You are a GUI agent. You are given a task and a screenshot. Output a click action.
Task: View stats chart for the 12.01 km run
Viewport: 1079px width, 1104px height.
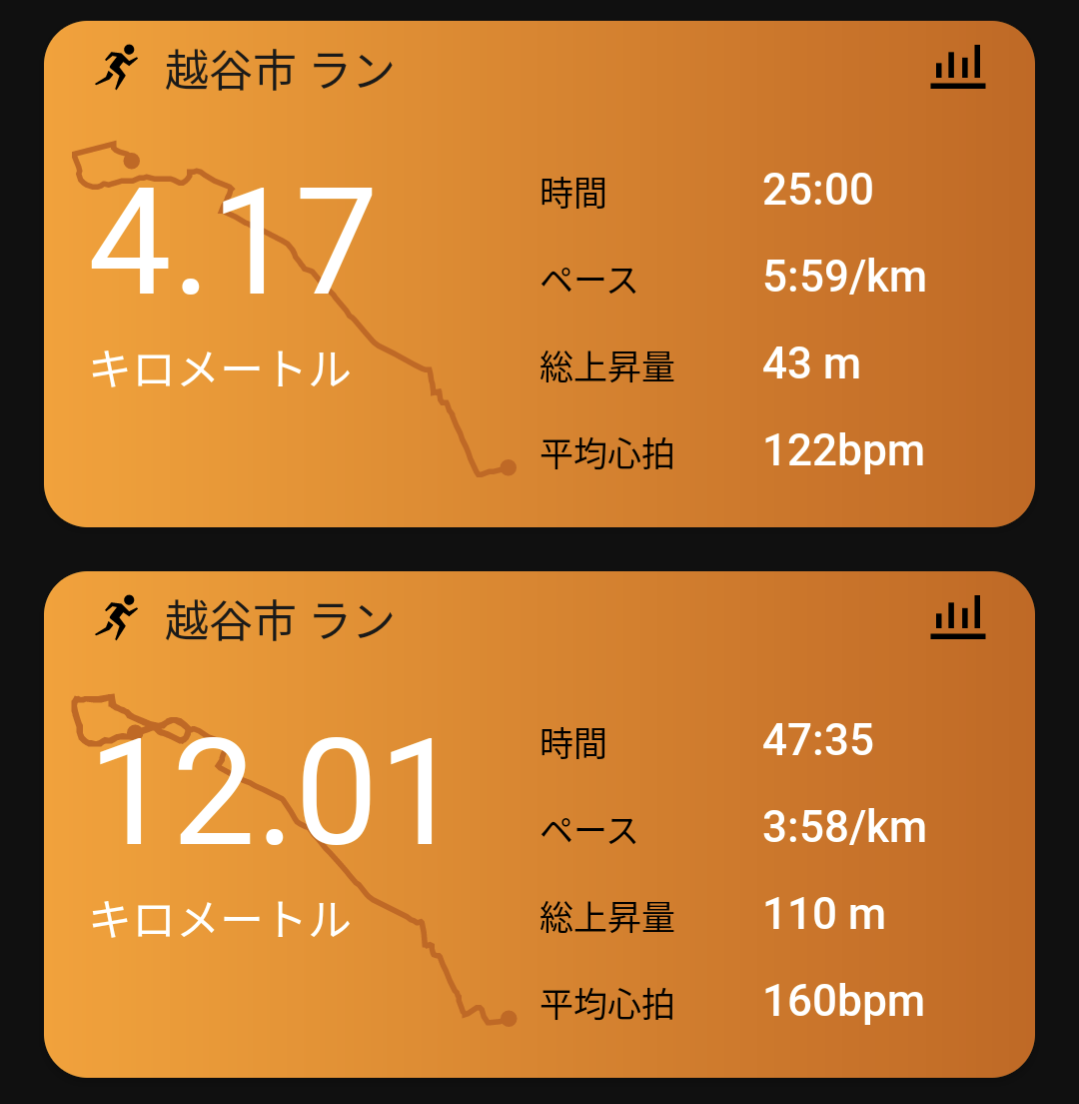pyautogui.click(x=958, y=618)
